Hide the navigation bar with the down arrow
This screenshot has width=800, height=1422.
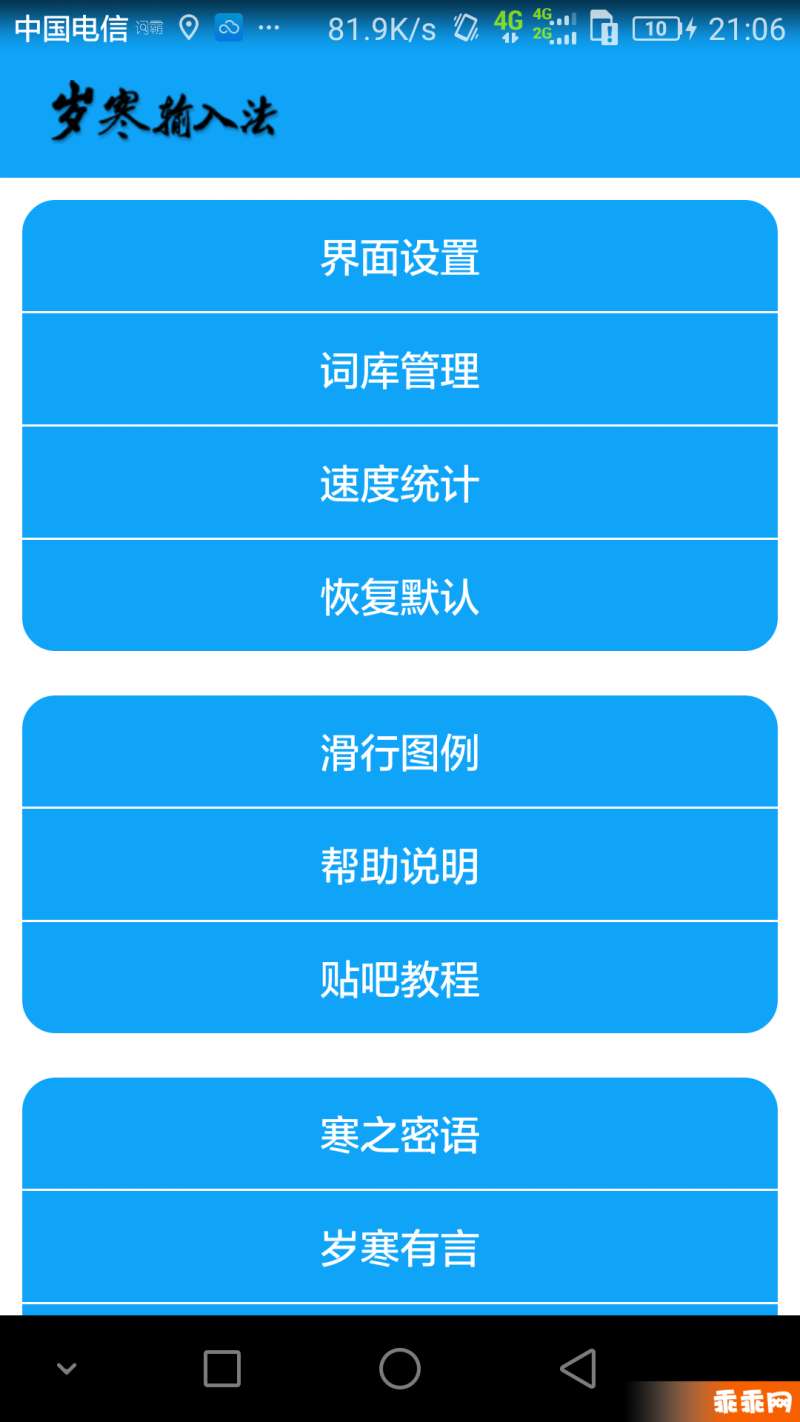[x=67, y=1368]
